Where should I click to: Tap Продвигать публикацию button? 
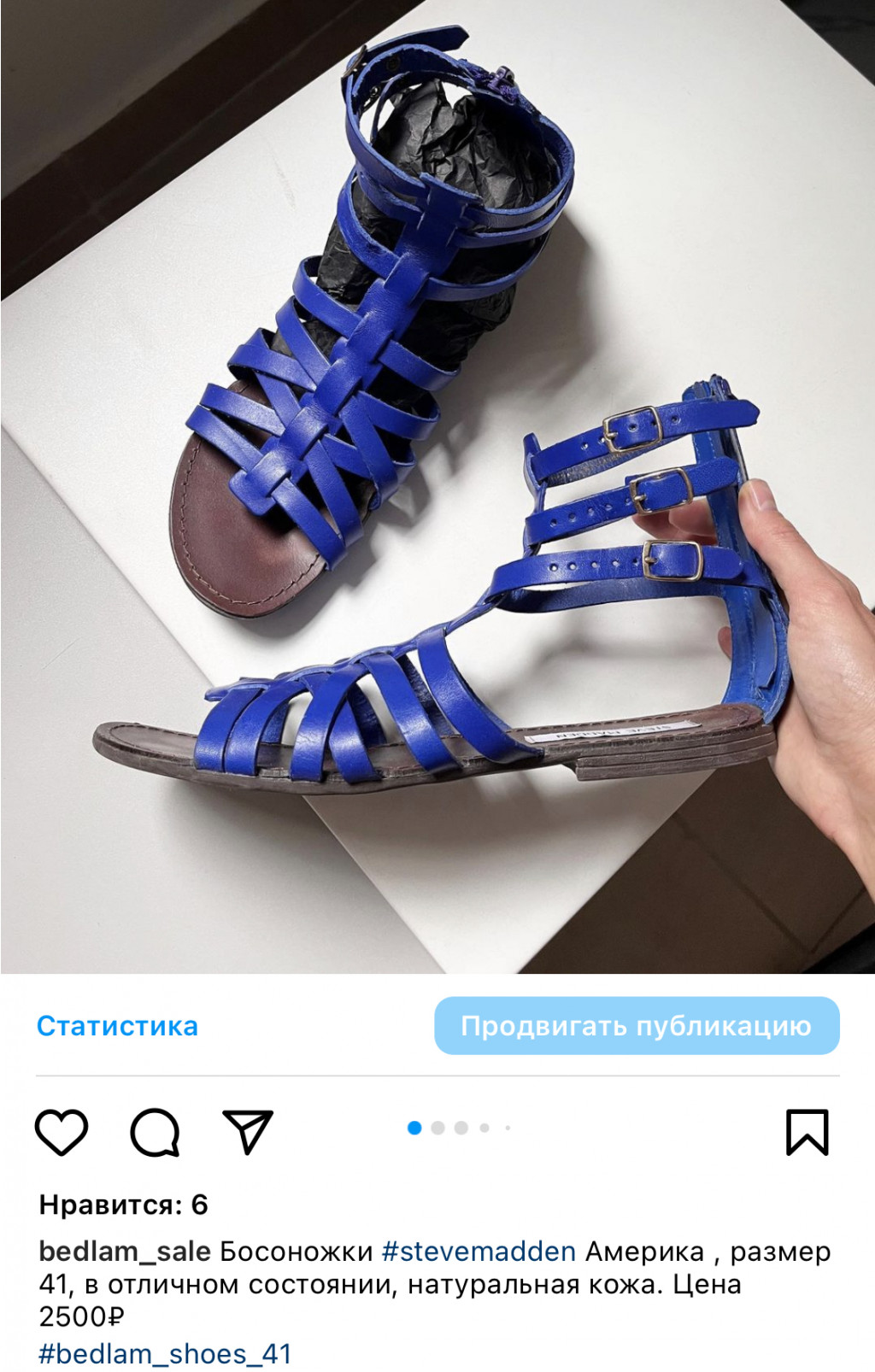tap(637, 1026)
